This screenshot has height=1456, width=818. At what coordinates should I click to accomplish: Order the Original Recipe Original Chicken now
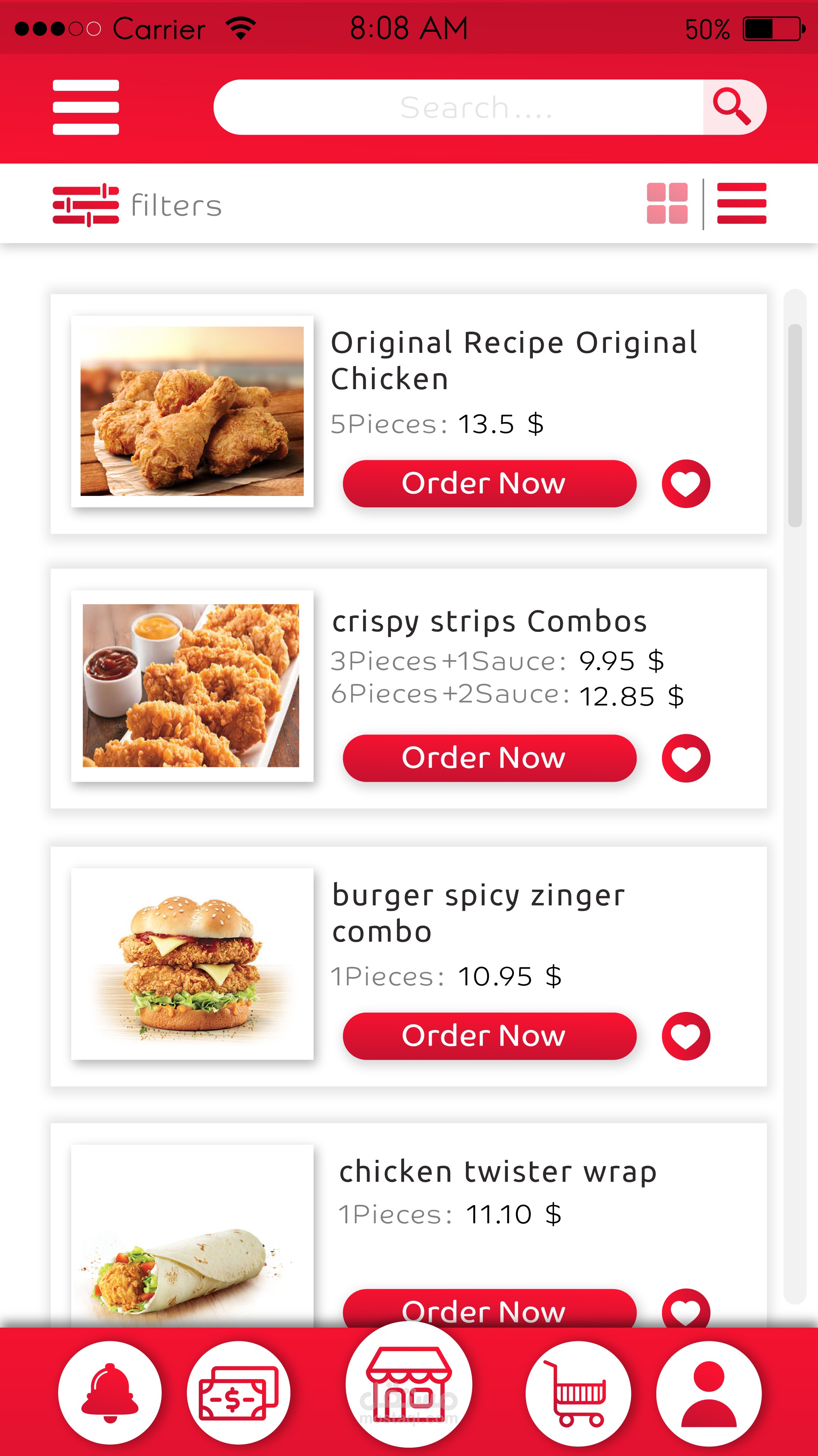(x=489, y=483)
